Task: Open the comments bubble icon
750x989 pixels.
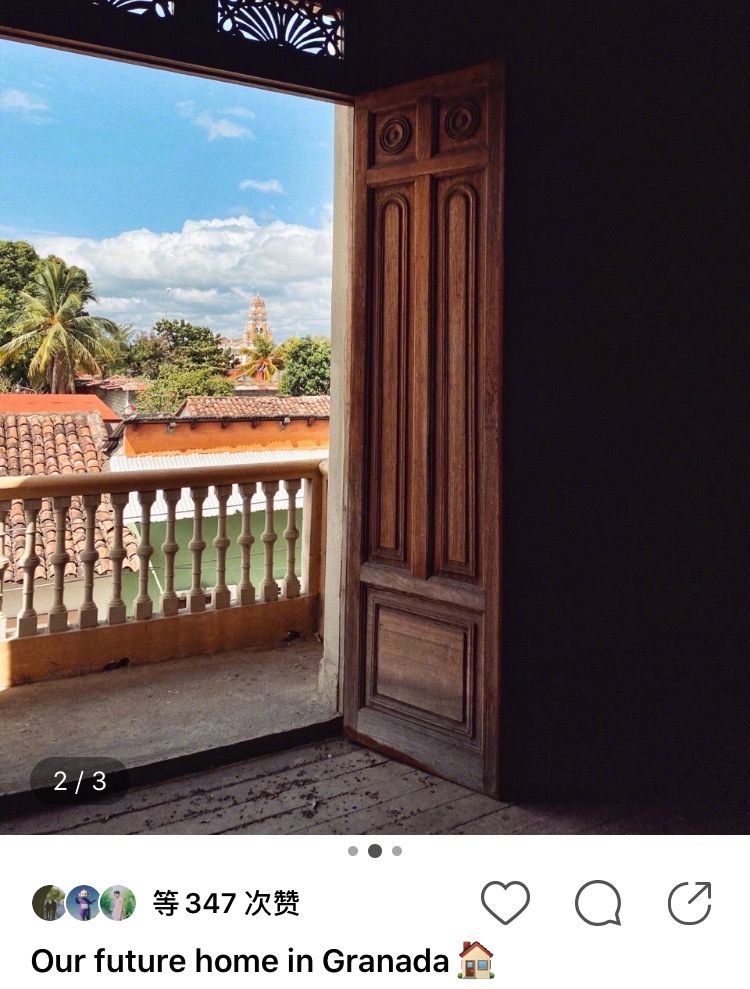Action: tap(598, 903)
